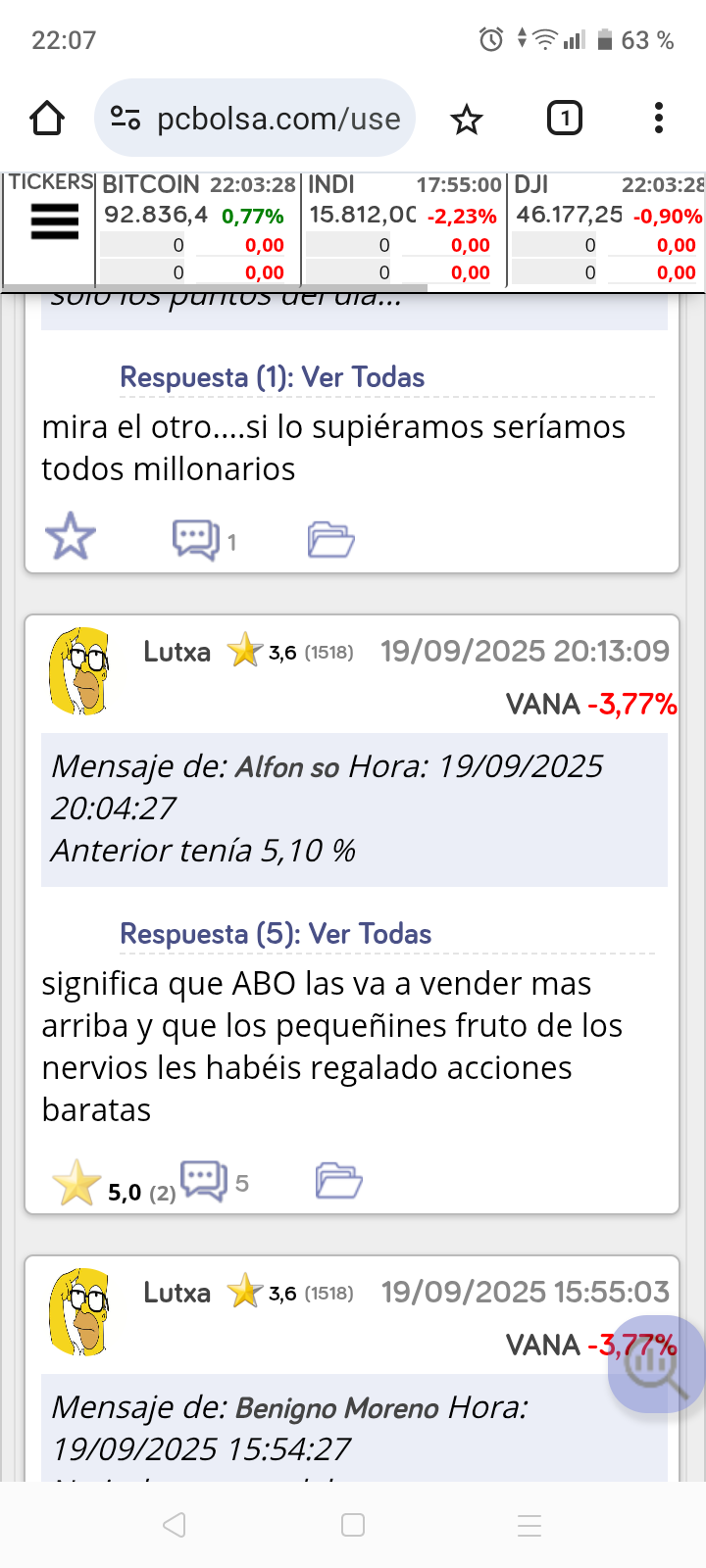Open folder icon under the millonarios message
706x1568 pixels.
[330, 539]
